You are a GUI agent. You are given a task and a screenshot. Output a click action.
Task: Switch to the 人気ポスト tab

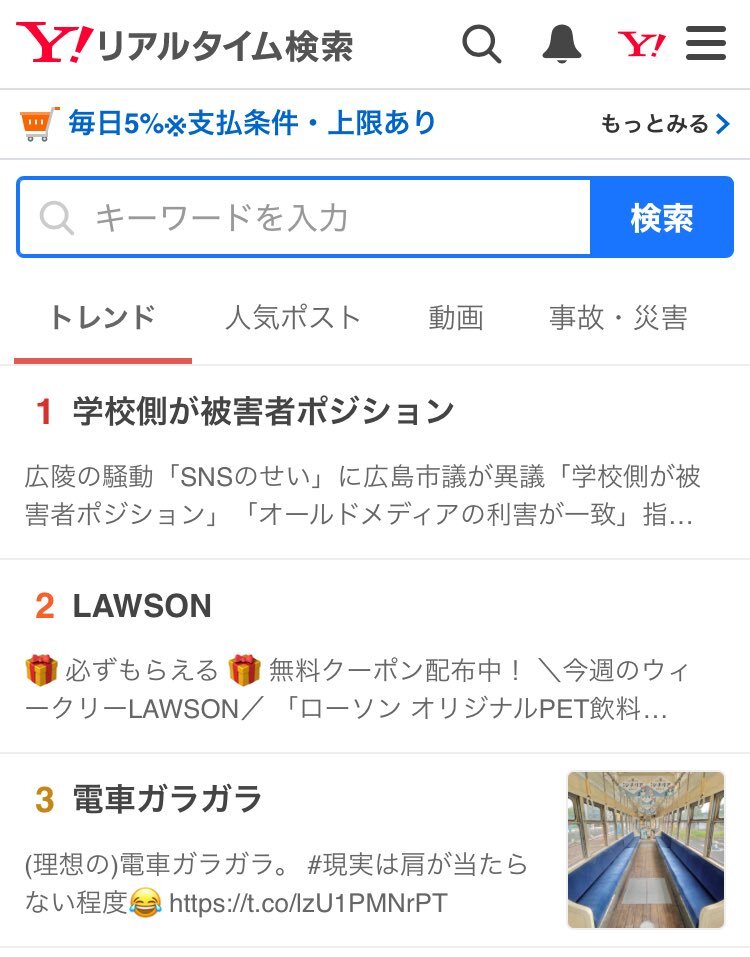tap(293, 318)
